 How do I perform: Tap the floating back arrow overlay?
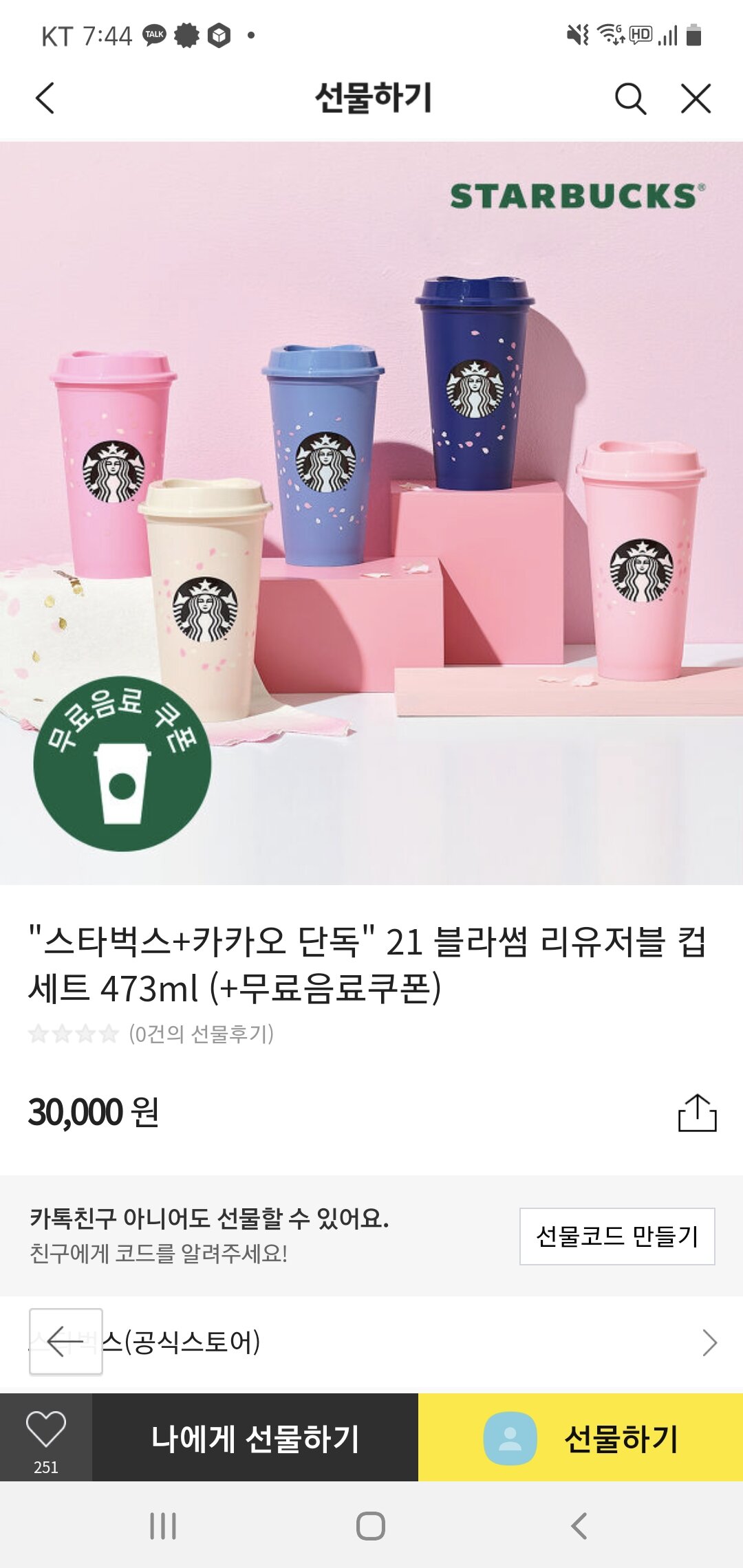66,1342
